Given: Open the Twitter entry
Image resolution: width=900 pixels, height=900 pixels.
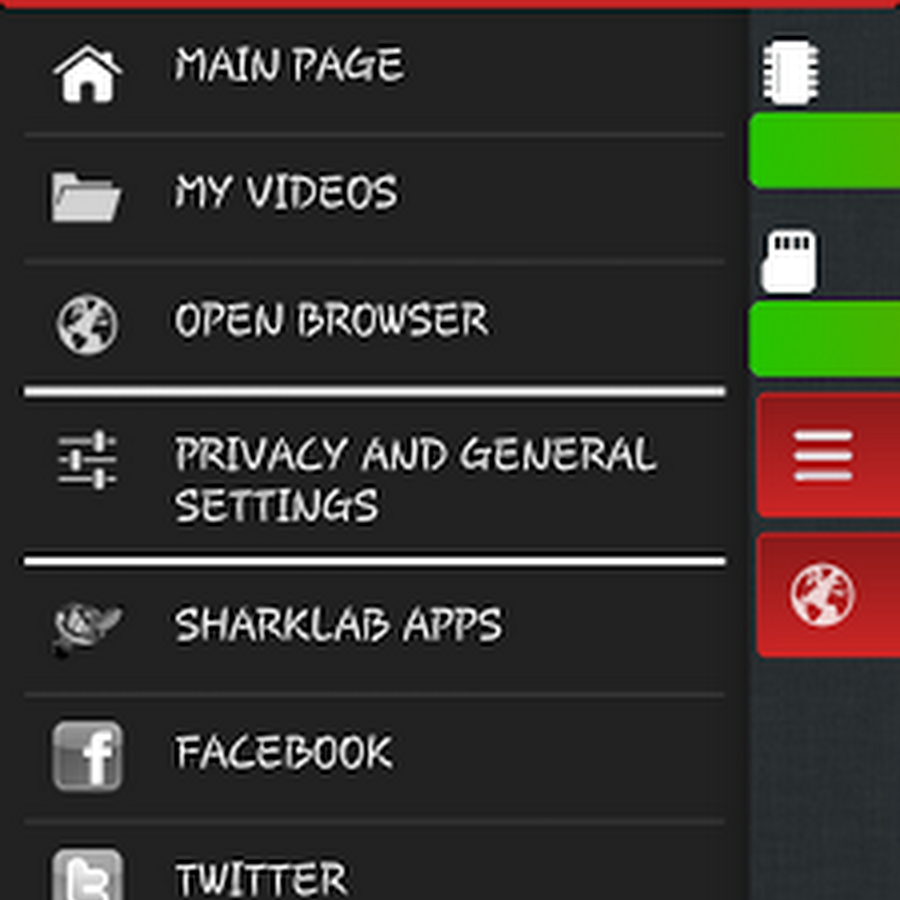Looking at the screenshot, I should [262, 875].
